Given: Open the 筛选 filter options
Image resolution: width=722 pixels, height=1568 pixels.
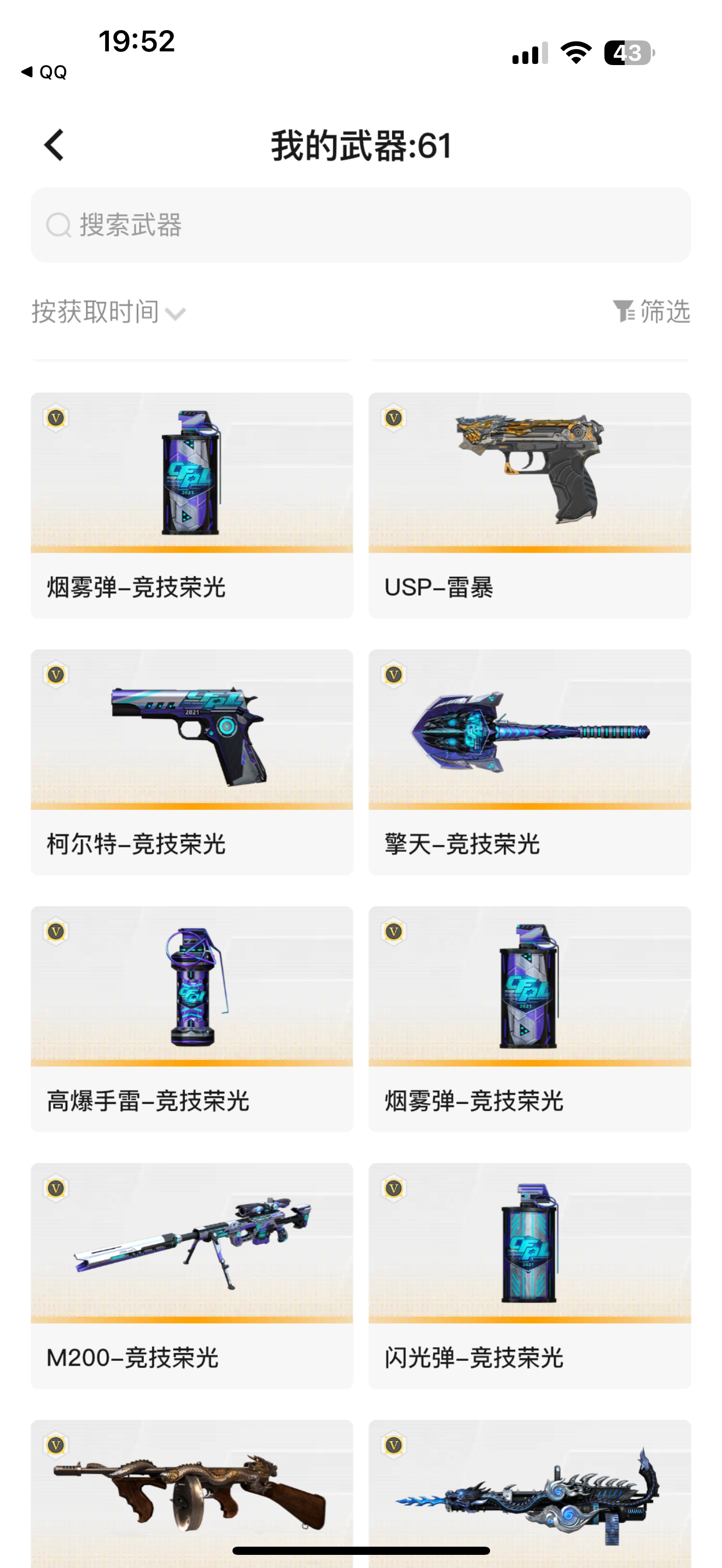Looking at the screenshot, I should click(651, 312).
